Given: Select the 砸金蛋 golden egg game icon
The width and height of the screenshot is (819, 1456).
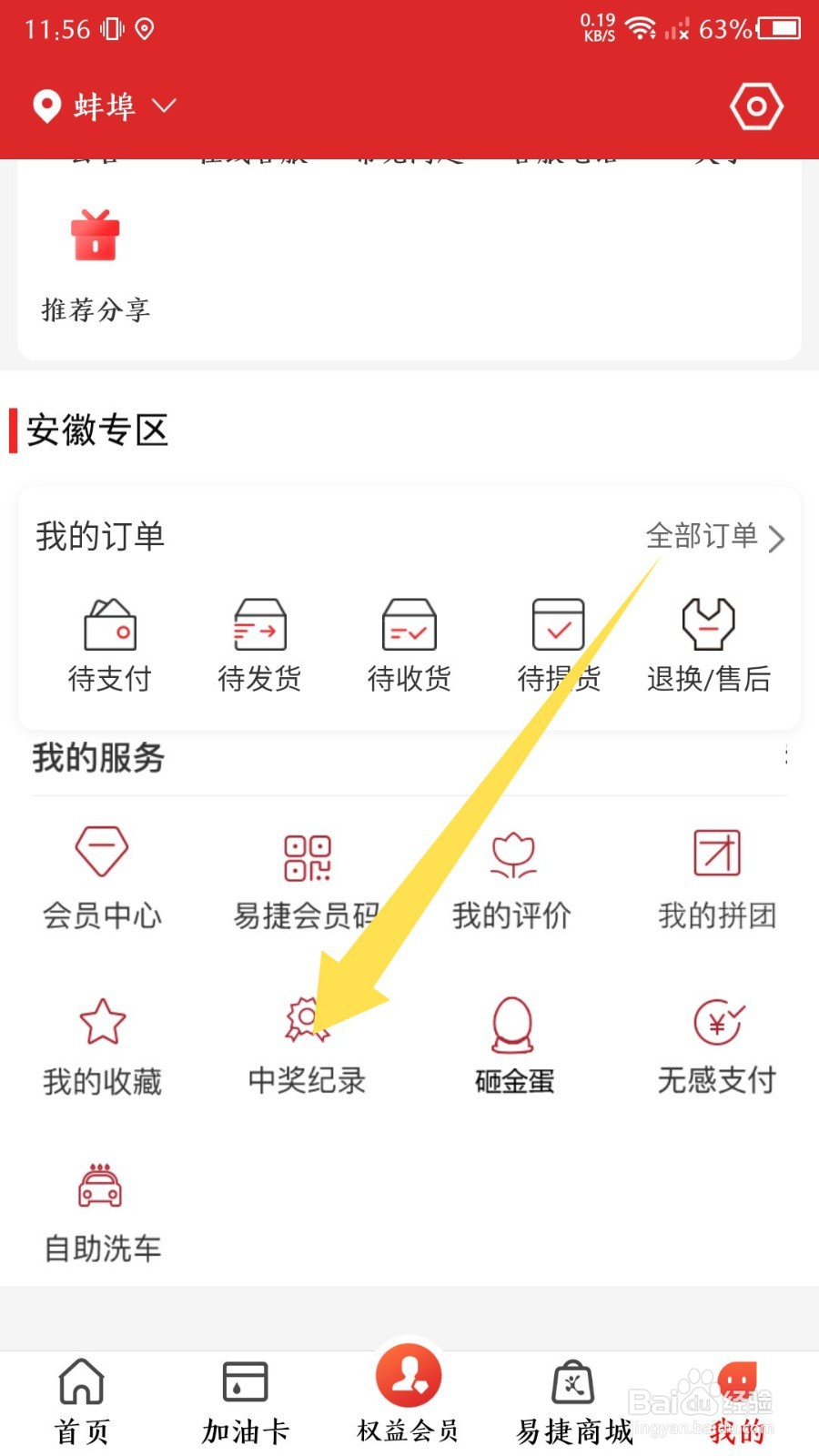Looking at the screenshot, I should click(512, 1037).
